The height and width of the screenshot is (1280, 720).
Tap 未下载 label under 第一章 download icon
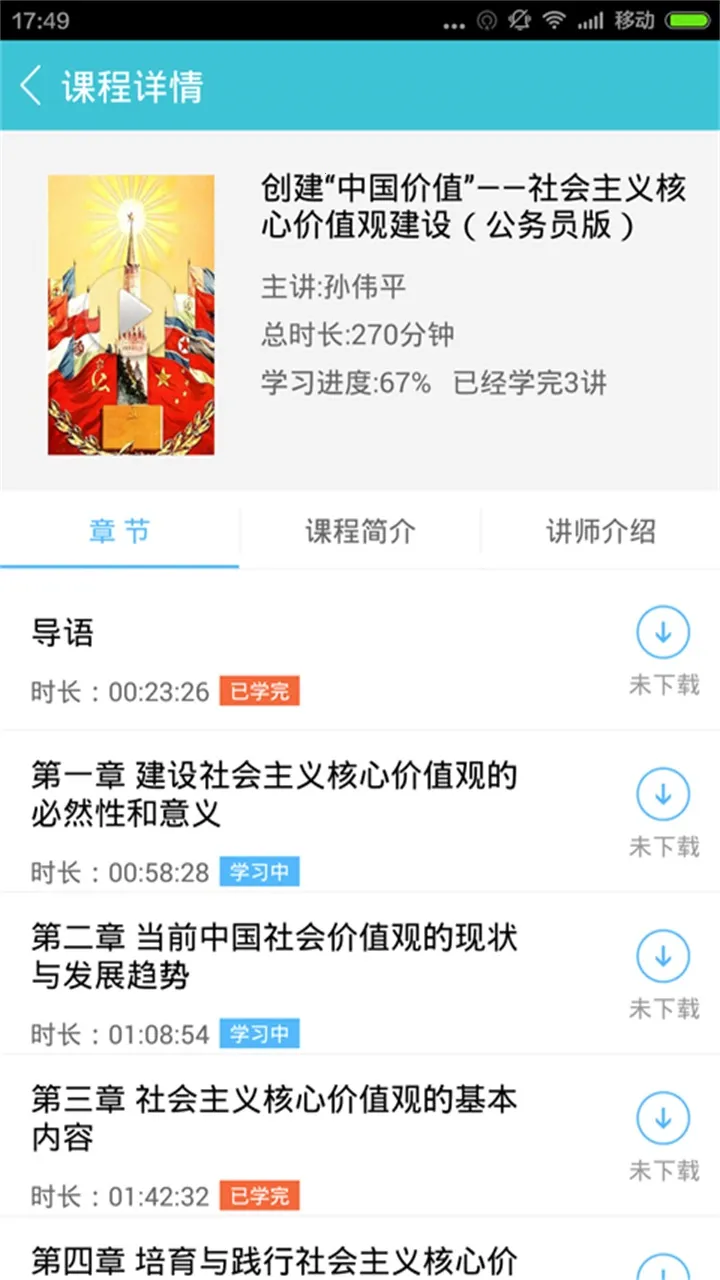click(x=663, y=847)
